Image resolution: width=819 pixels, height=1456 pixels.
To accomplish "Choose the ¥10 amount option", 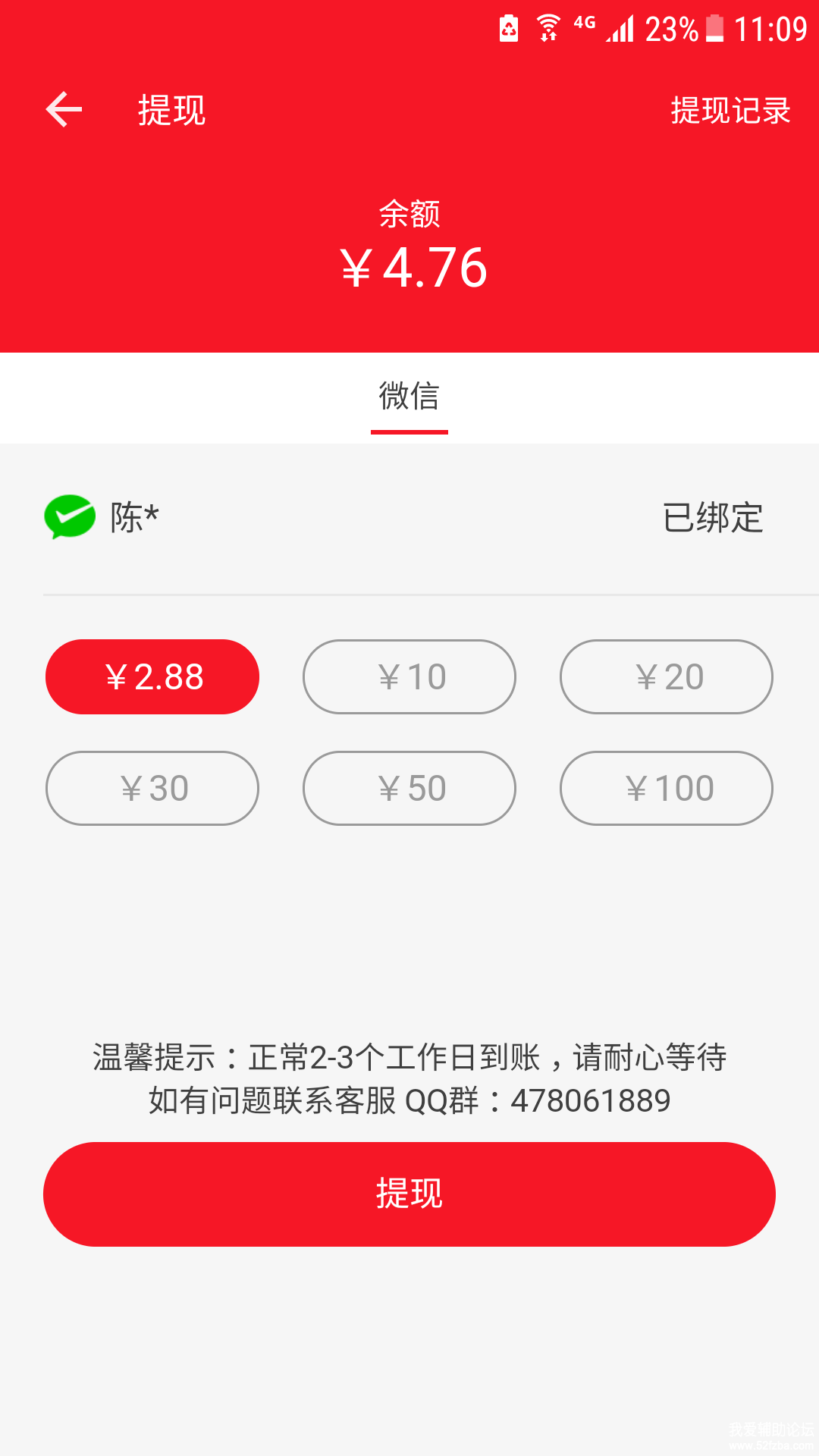I will tap(409, 676).
